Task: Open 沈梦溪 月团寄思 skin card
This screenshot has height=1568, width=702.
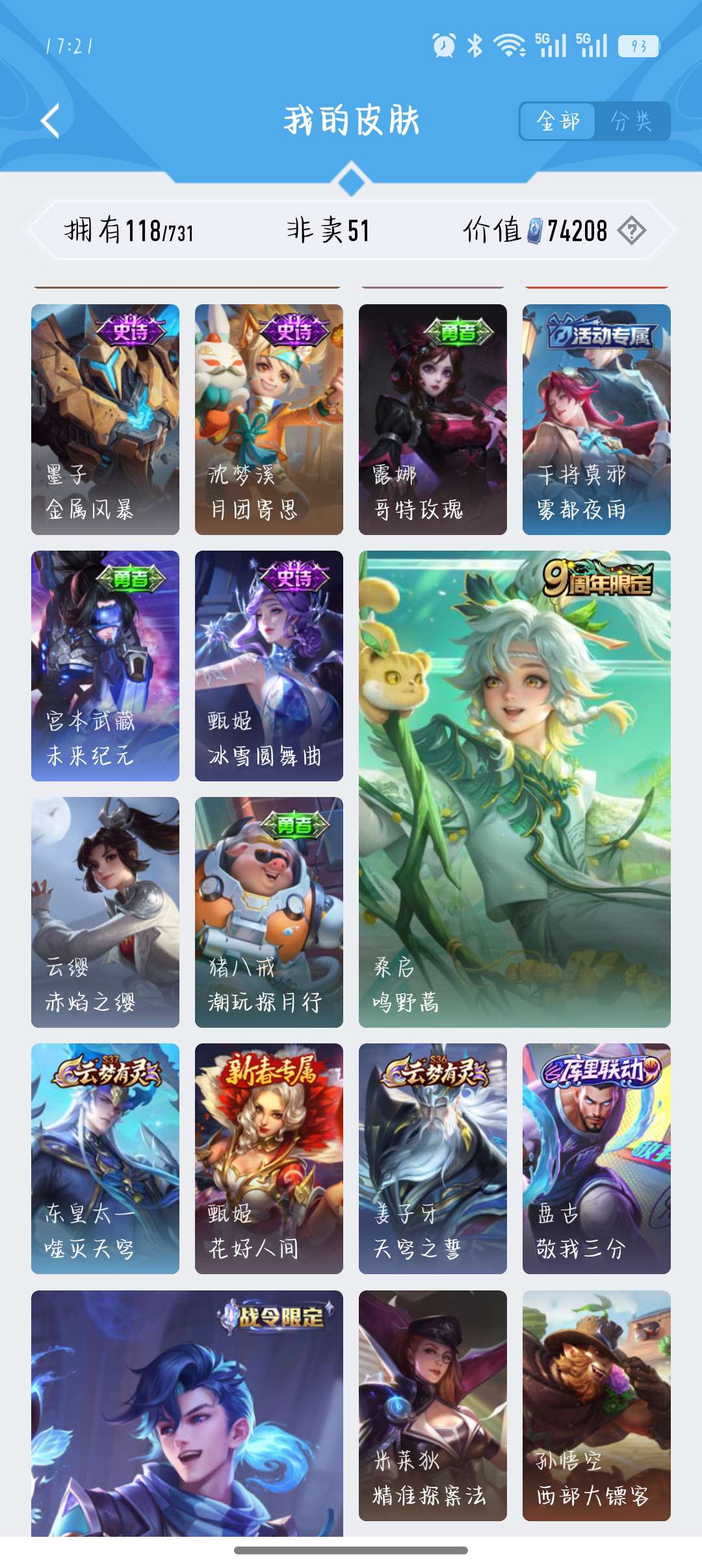Action: pyautogui.click(x=269, y=419)
